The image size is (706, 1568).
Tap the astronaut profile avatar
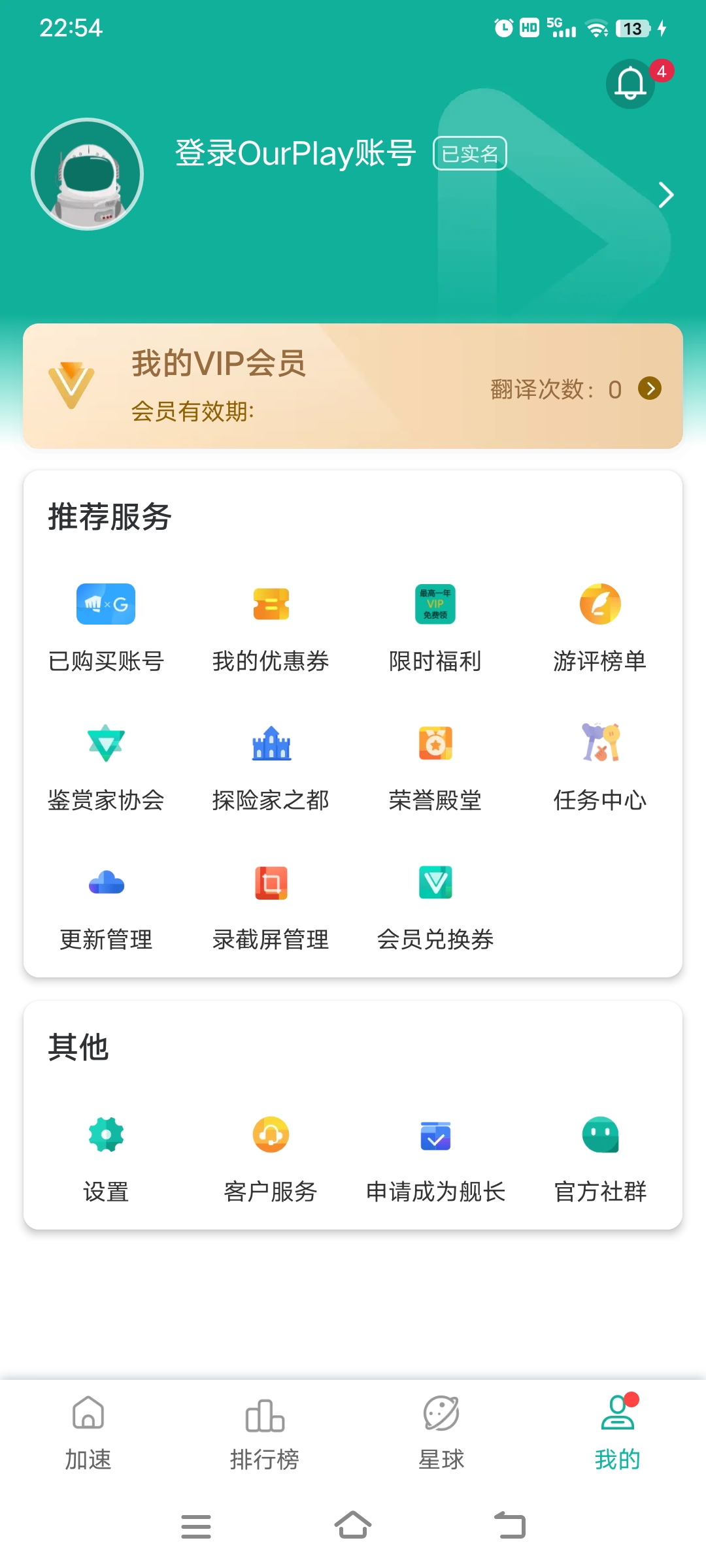[88, 174]
